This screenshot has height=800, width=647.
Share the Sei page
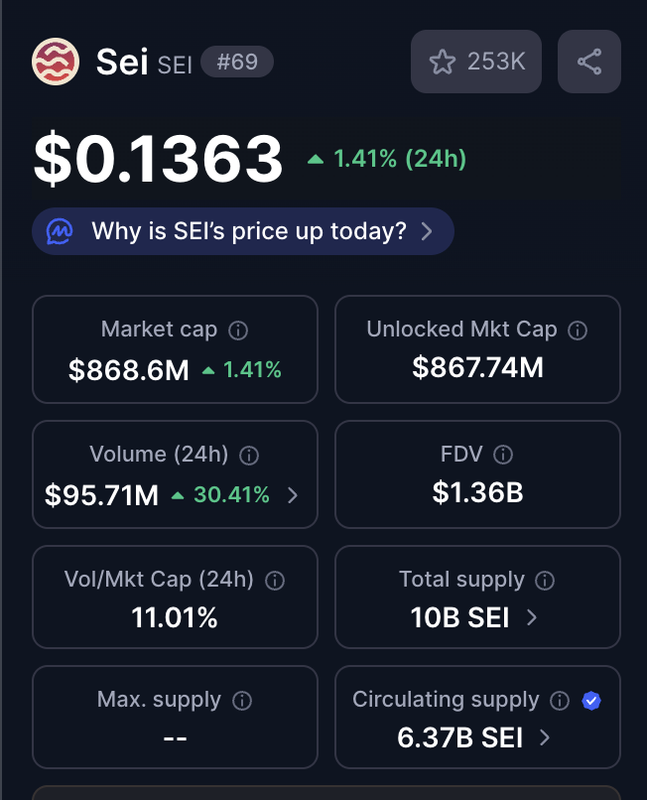click(589, 62)
